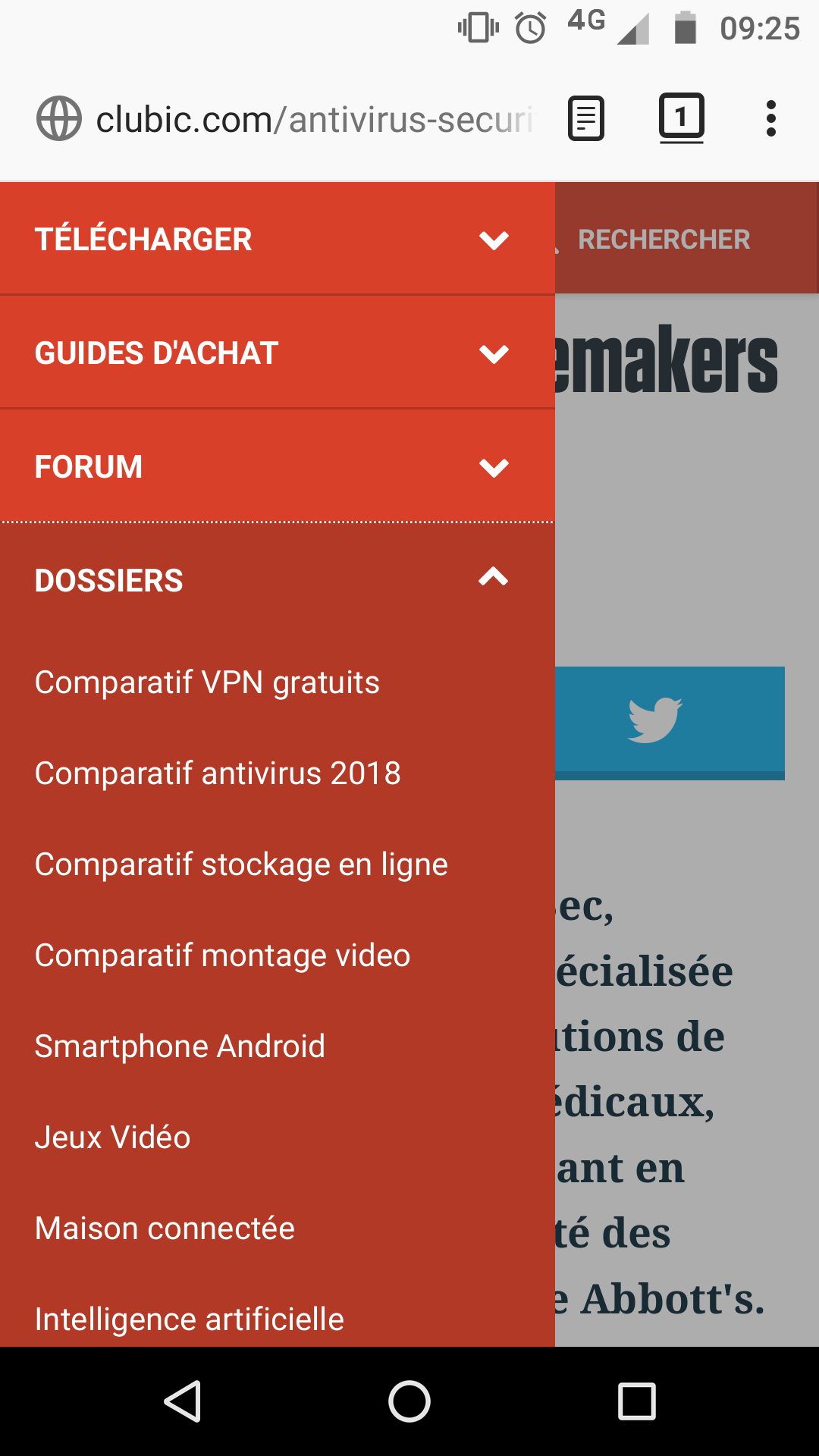Open the browser overflow menu

(x=770, y=119)
